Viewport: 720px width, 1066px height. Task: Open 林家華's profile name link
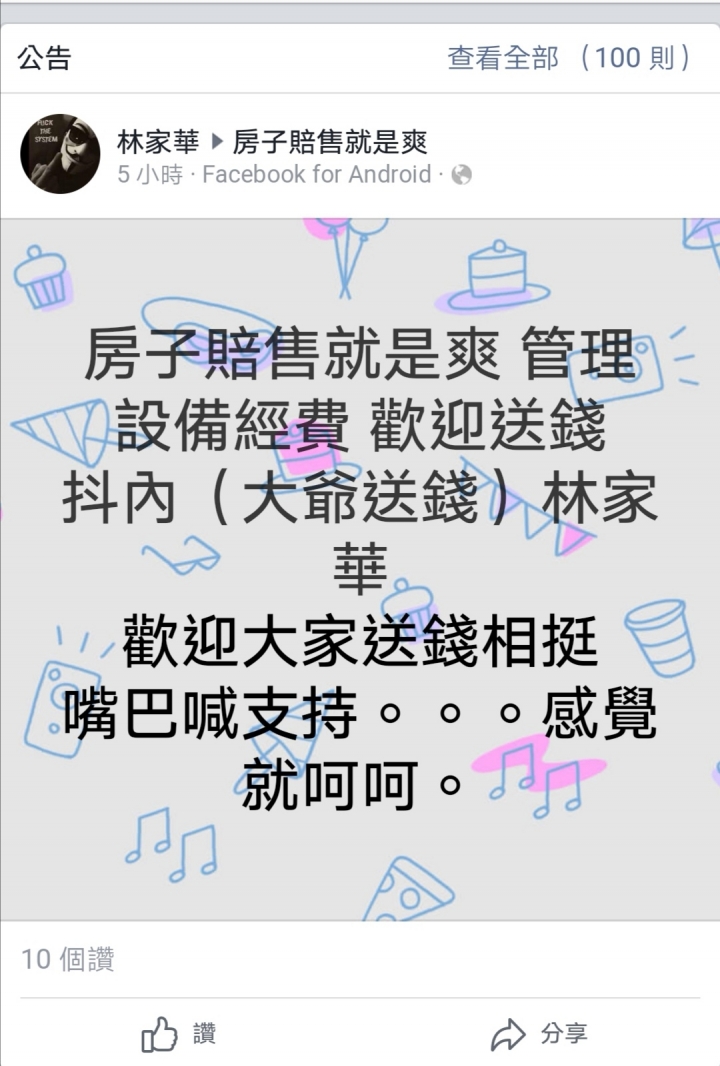click(x=158, y=142)
